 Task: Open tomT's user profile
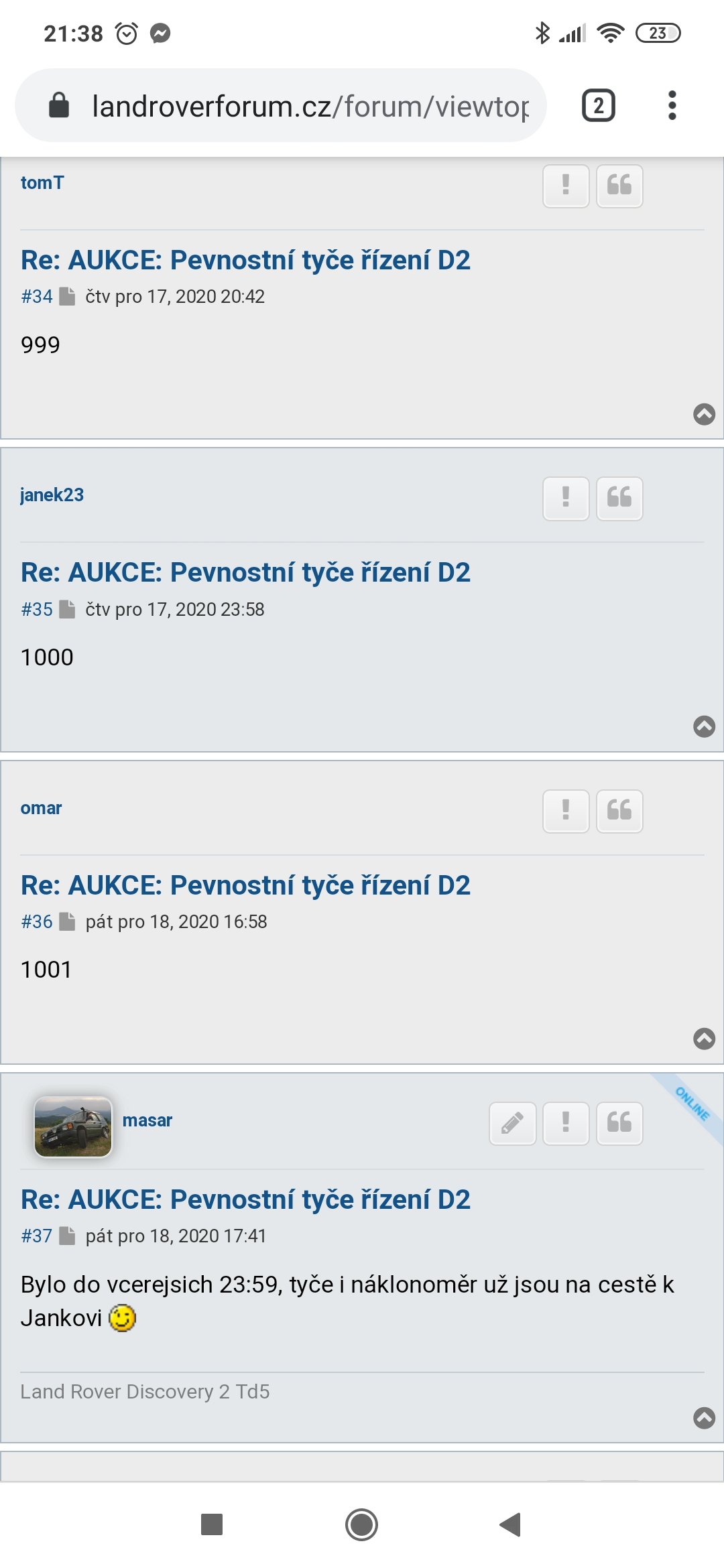[42, 183]
